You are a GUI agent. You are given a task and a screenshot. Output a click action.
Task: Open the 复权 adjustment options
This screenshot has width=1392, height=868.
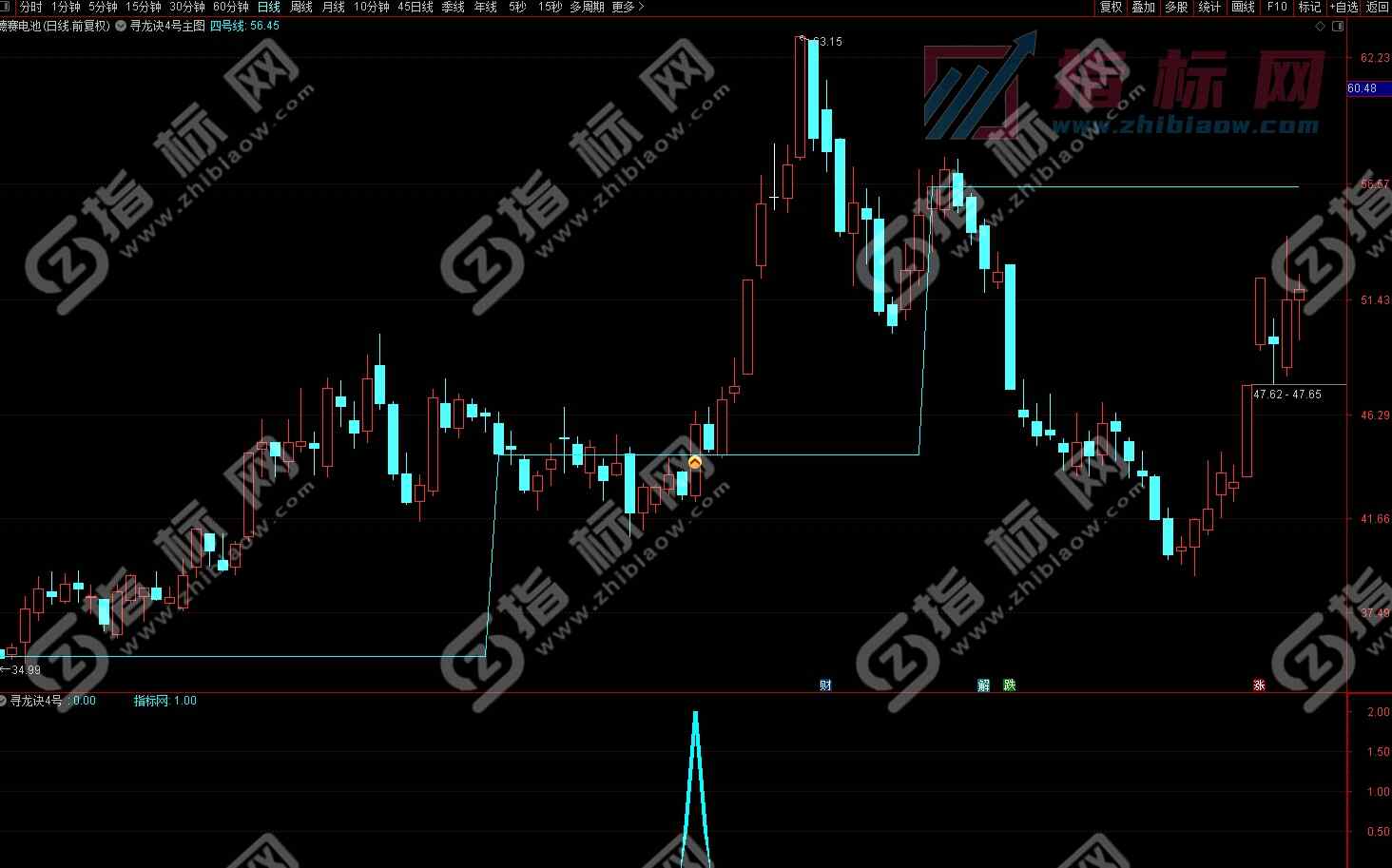tap(1111, 7)
